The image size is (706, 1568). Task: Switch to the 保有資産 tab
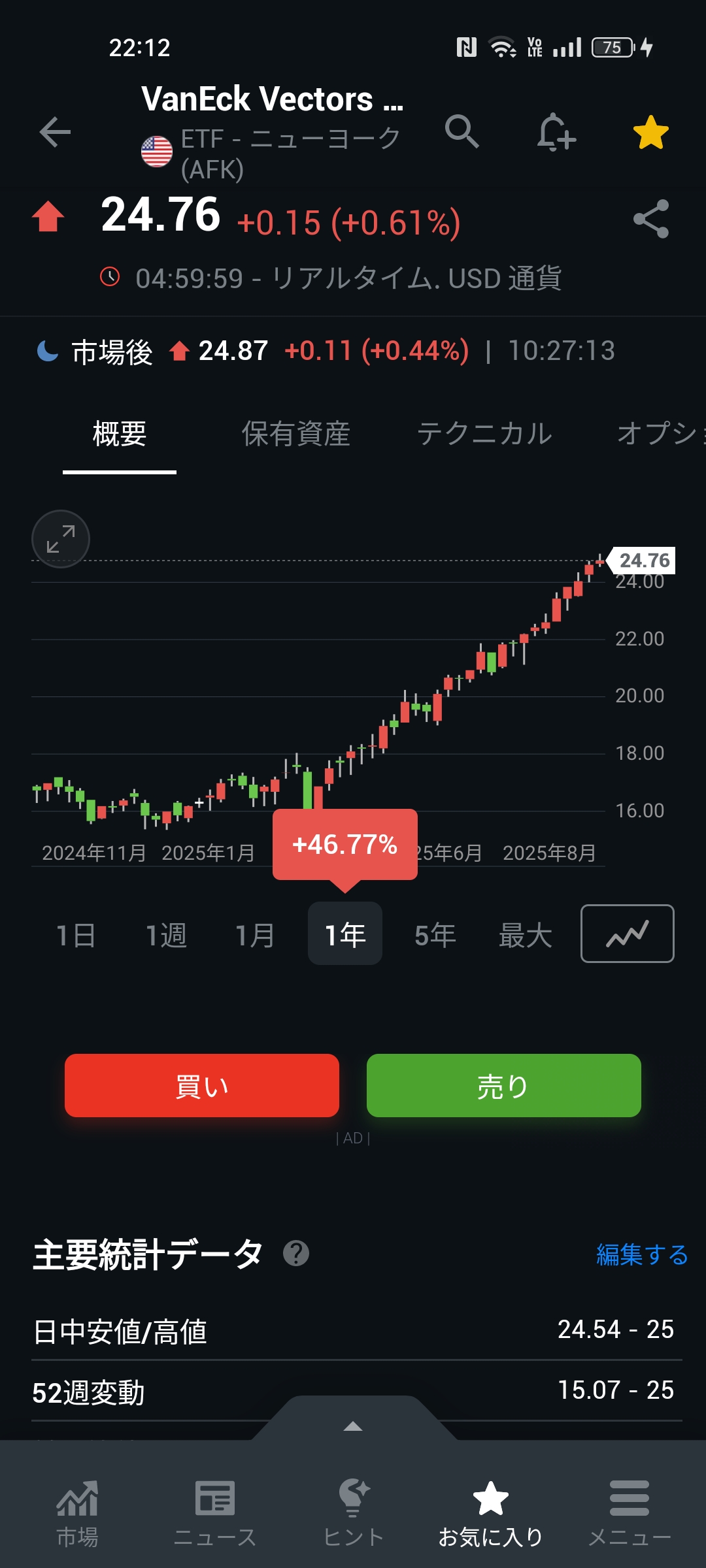(296, 434)
